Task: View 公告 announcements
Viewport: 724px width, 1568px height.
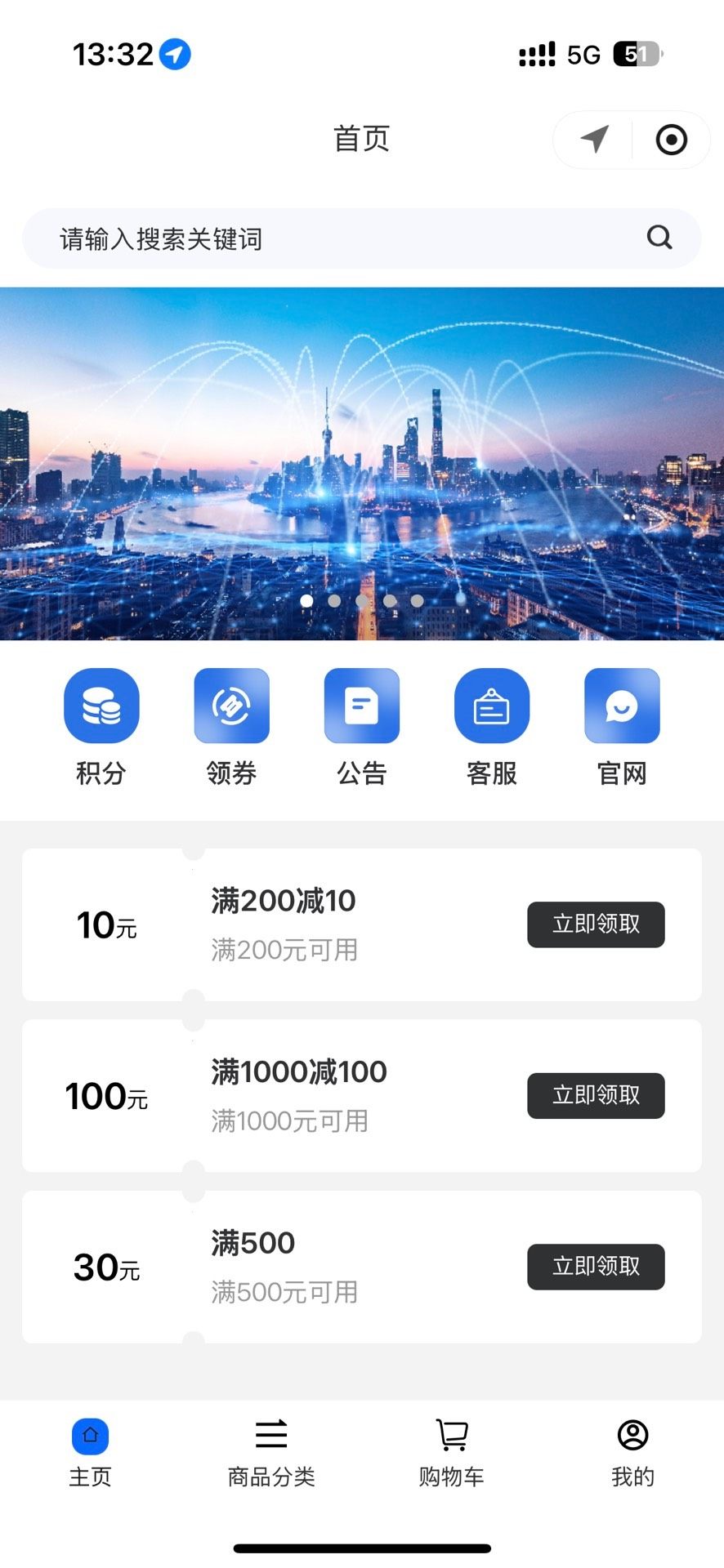Action: tap(362, 706)
